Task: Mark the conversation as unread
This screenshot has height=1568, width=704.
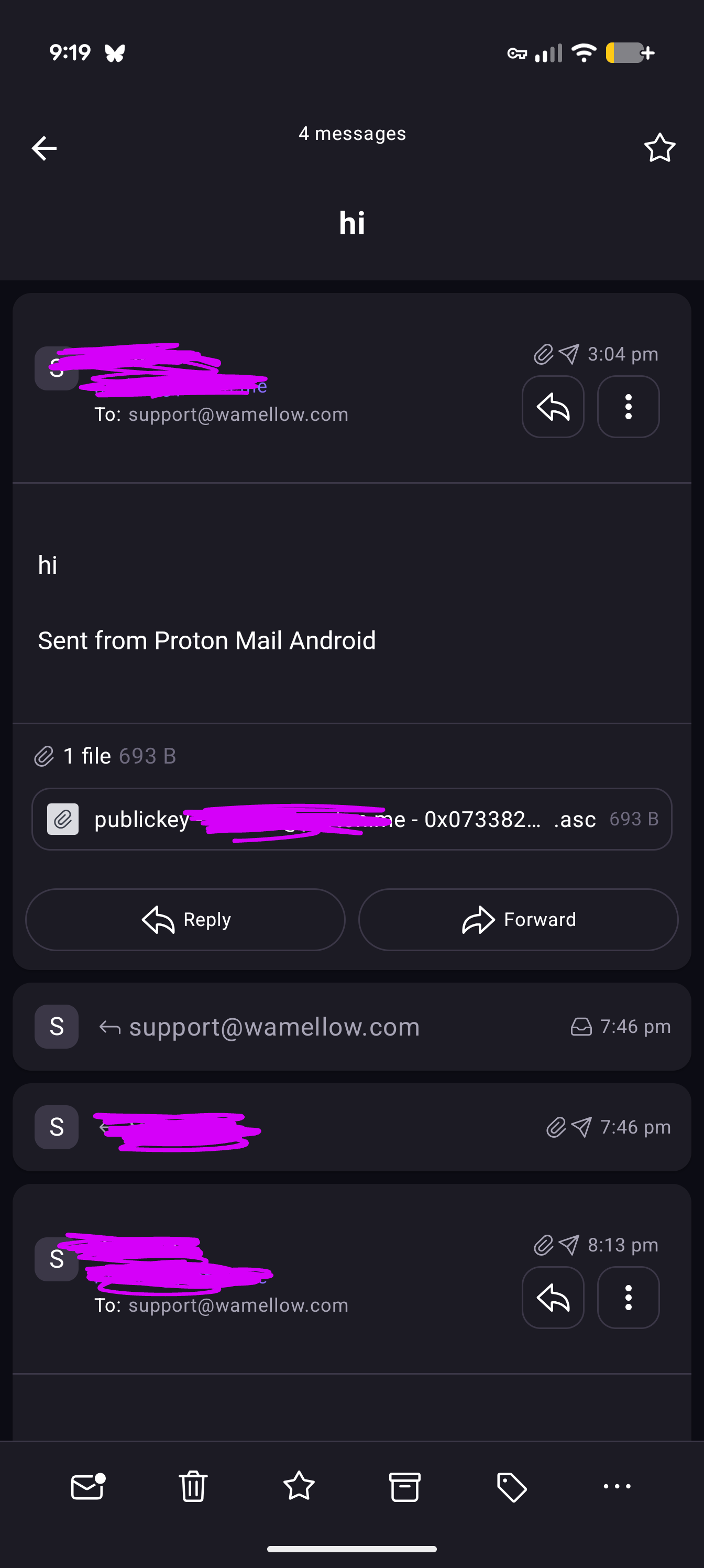Action: click(87, 1486)
